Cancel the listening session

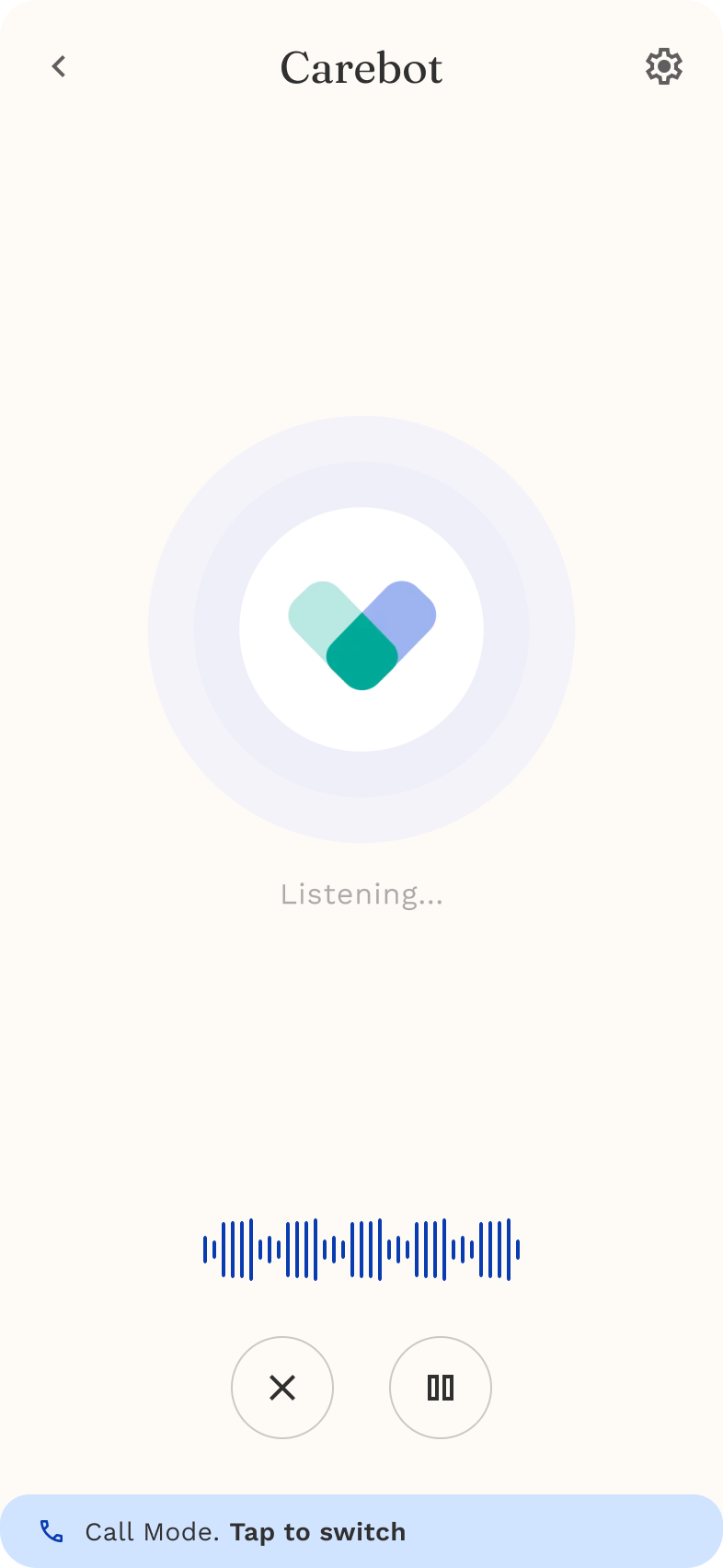click(282, 1387)
